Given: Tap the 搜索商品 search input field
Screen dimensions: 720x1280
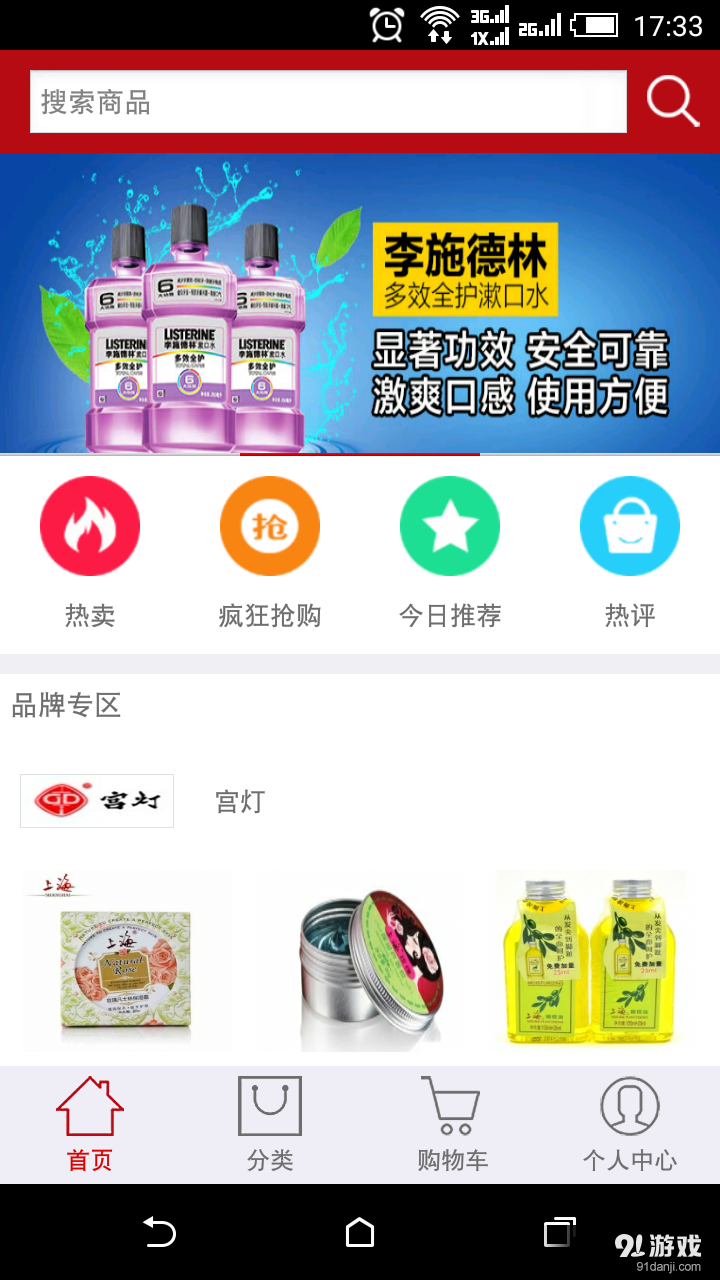Looking at the screenshot, I should pyautogui.click(x=300, y=100).
